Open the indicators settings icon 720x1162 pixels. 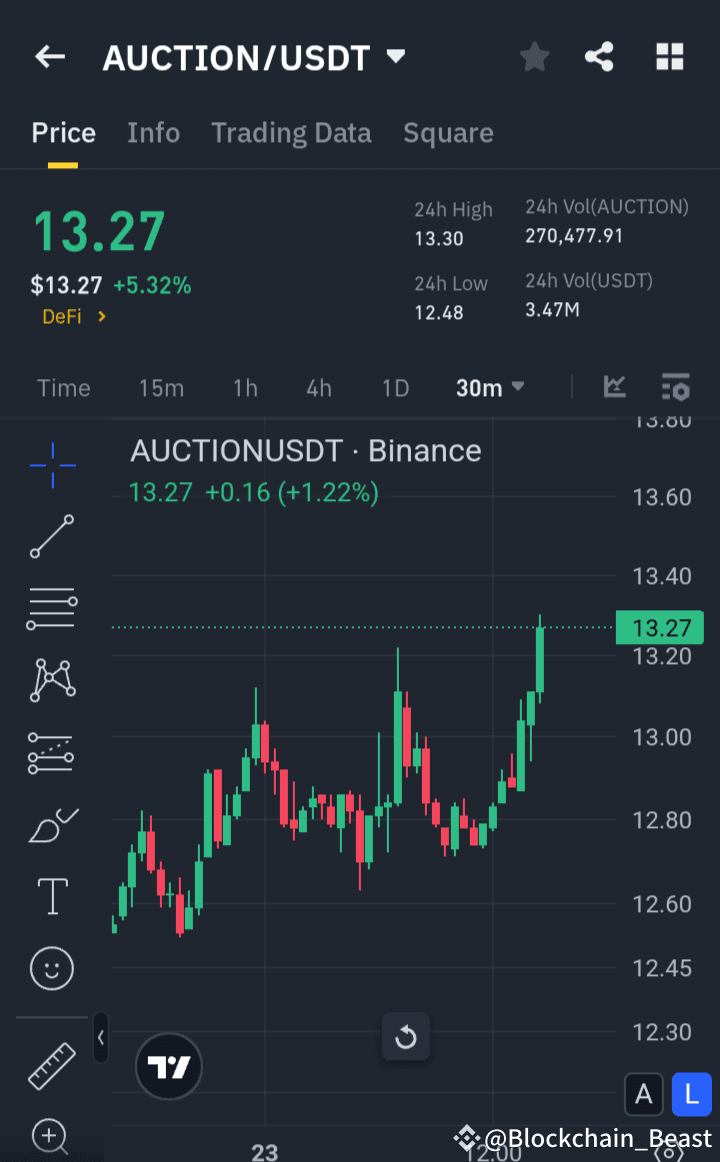click(675, 387)
